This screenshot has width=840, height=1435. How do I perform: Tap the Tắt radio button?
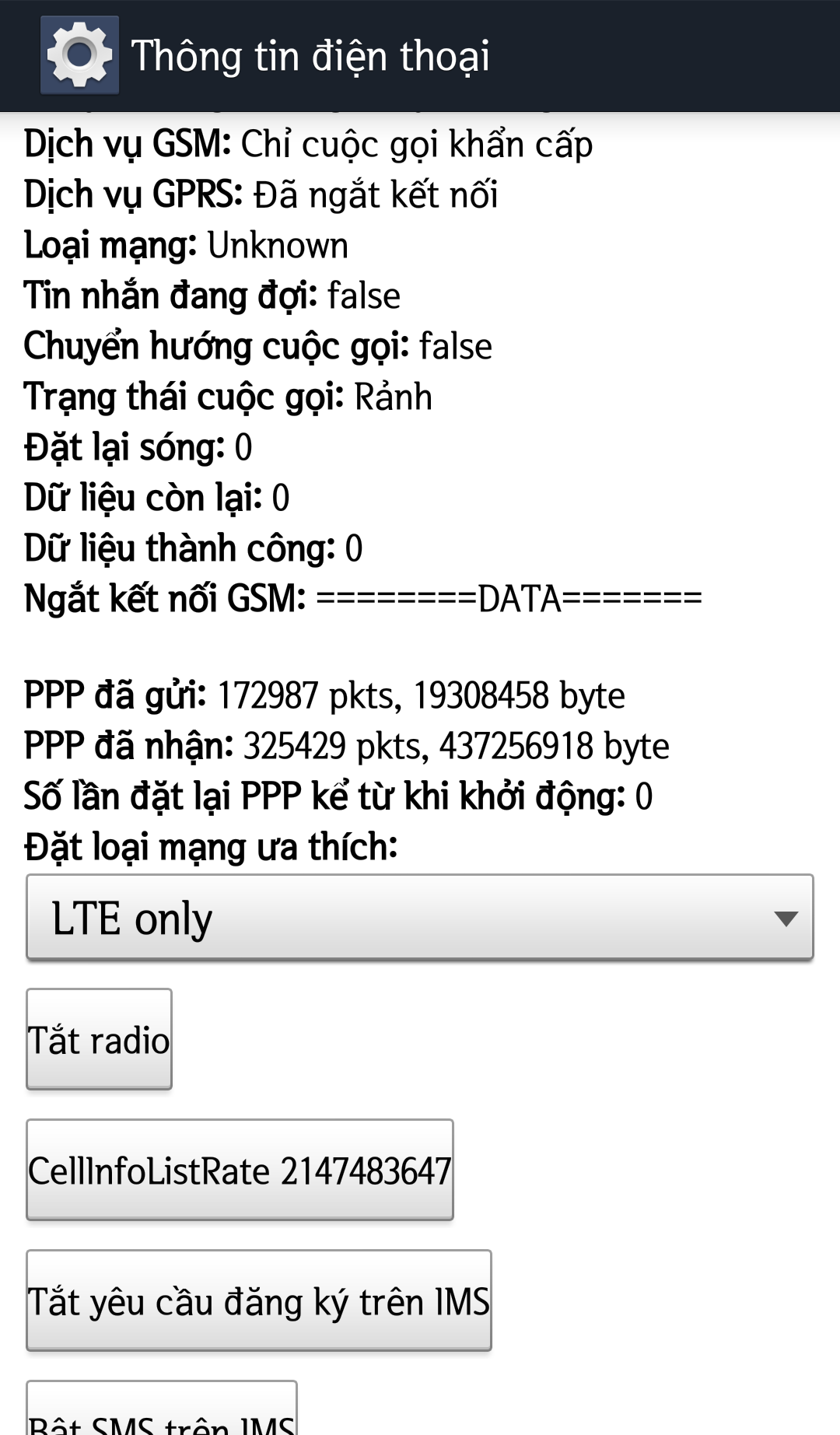99,1039
